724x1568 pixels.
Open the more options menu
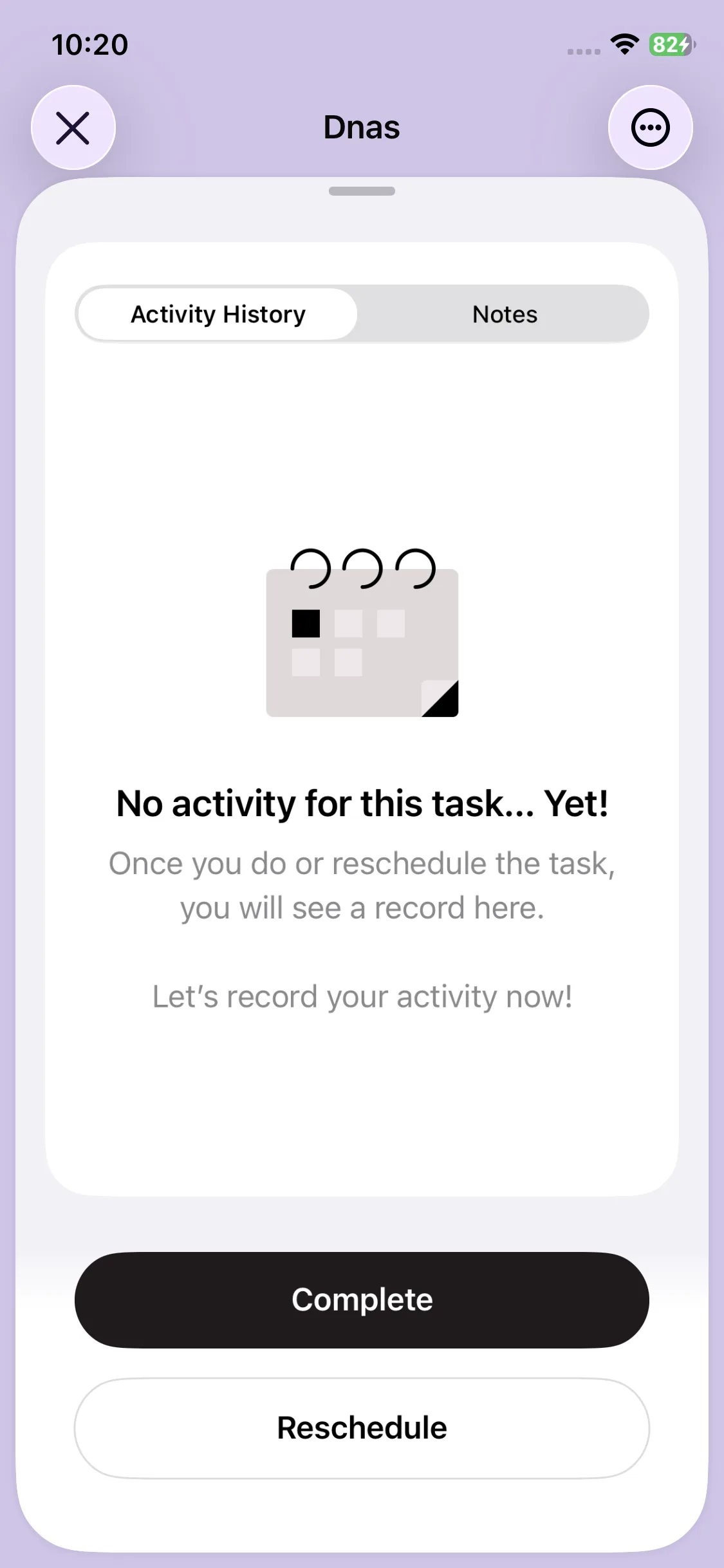[x=650, y=127]
